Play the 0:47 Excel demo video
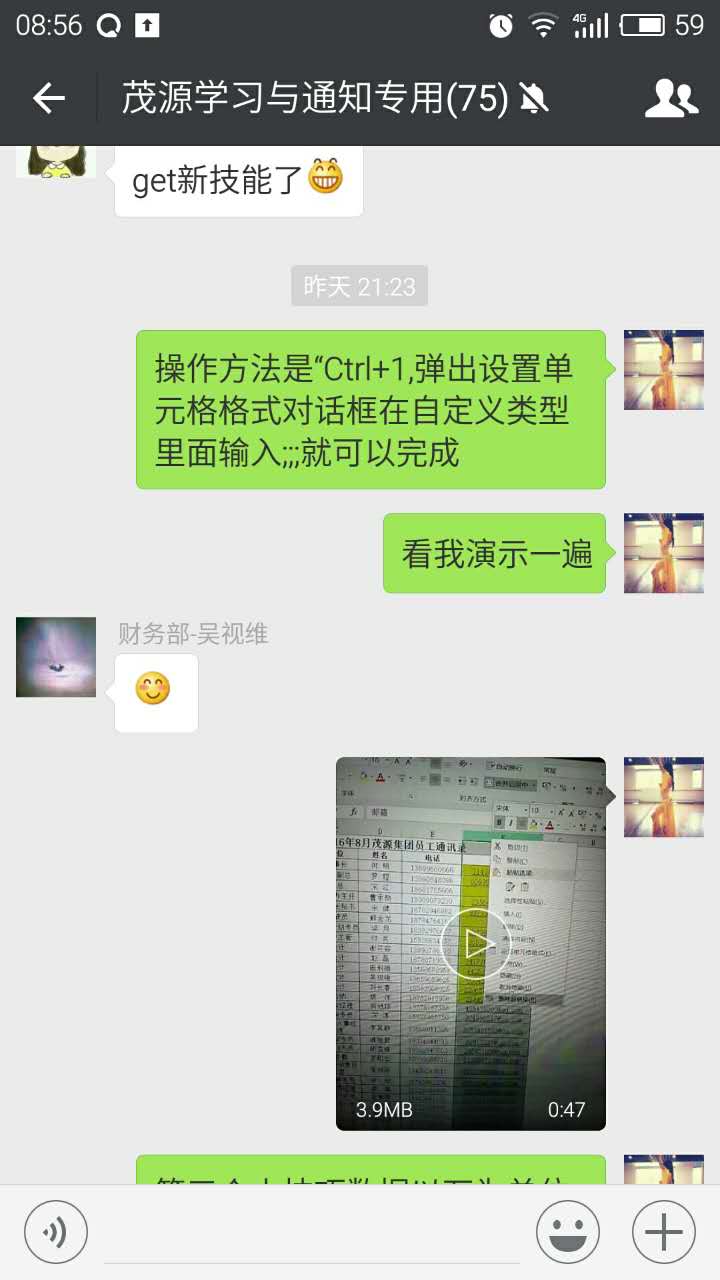 (x=471, y=943)
